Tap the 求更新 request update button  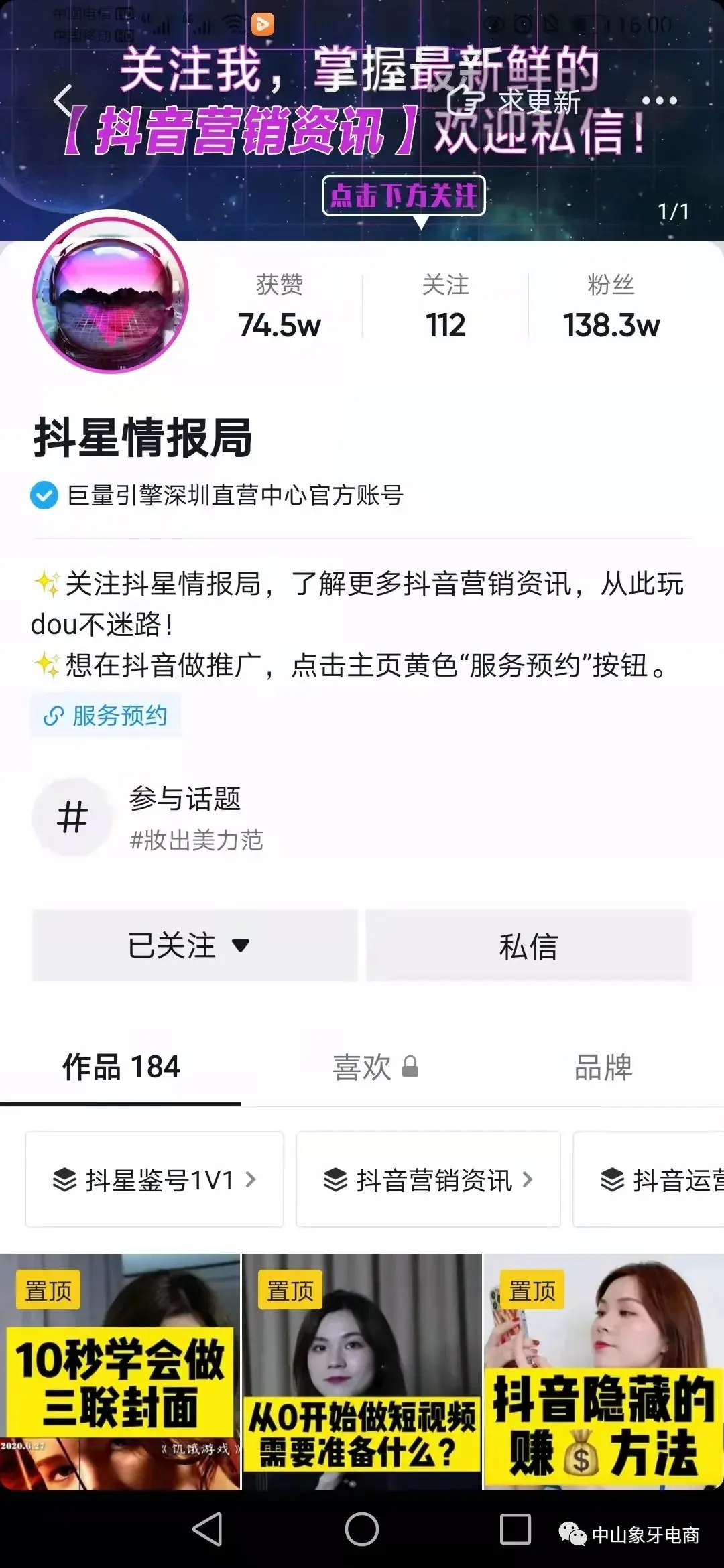point(516,102)
